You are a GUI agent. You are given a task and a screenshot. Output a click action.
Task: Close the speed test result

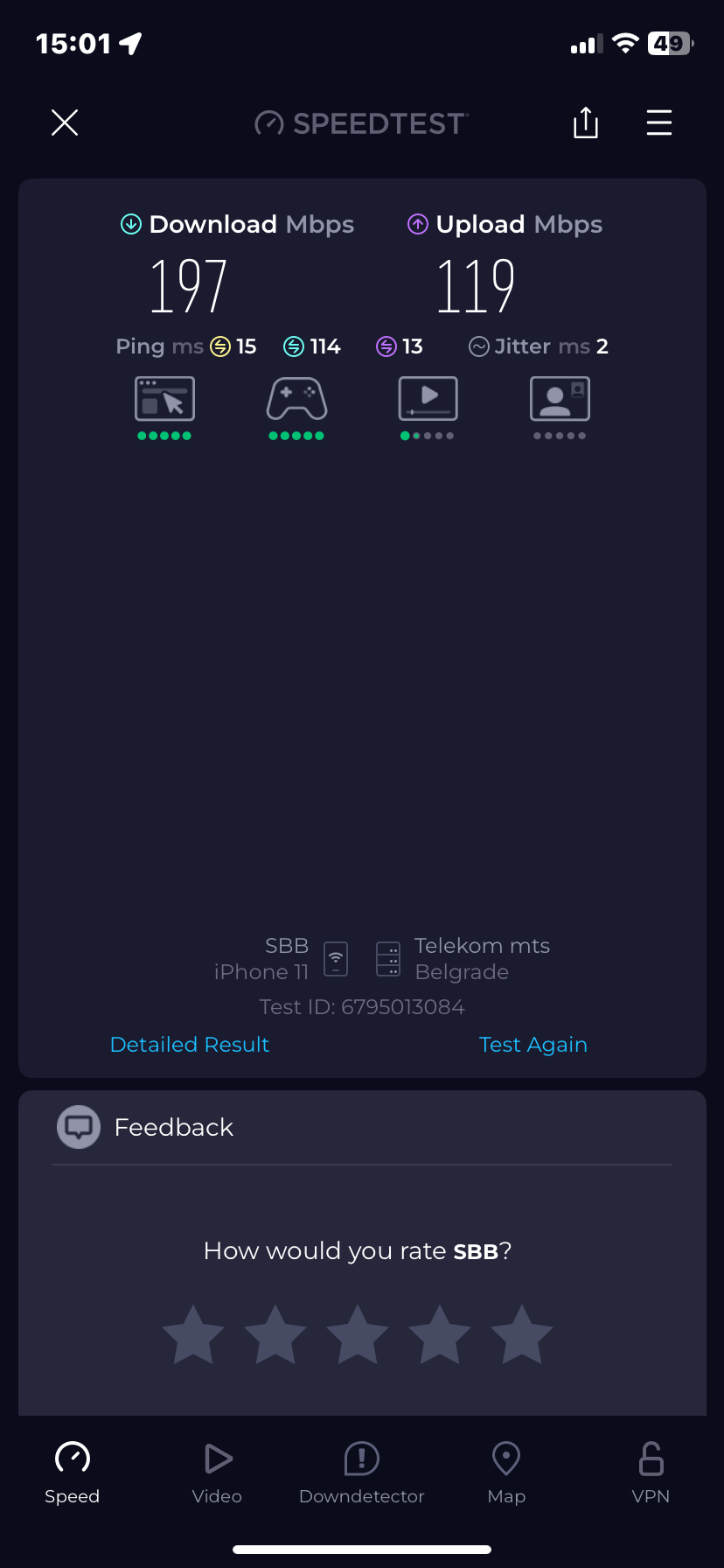pyautogui.click(x=65, y=122)
